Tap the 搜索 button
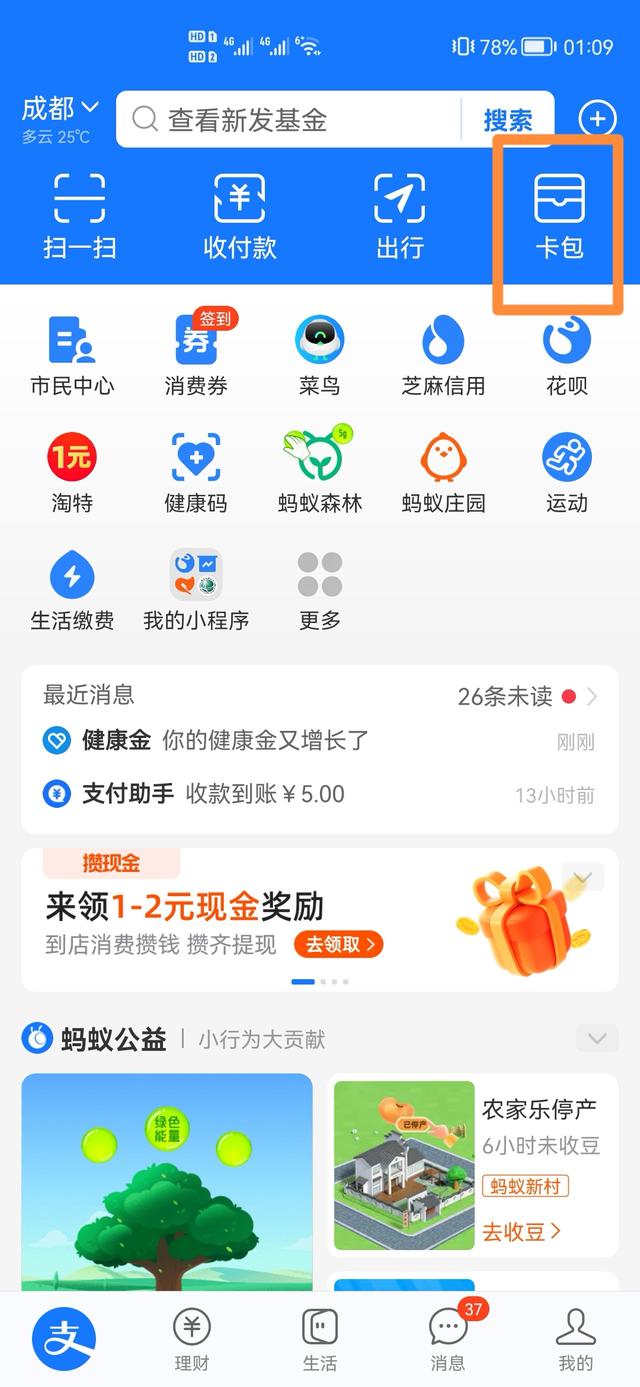The image size is (640, 1387). point(508,121)
